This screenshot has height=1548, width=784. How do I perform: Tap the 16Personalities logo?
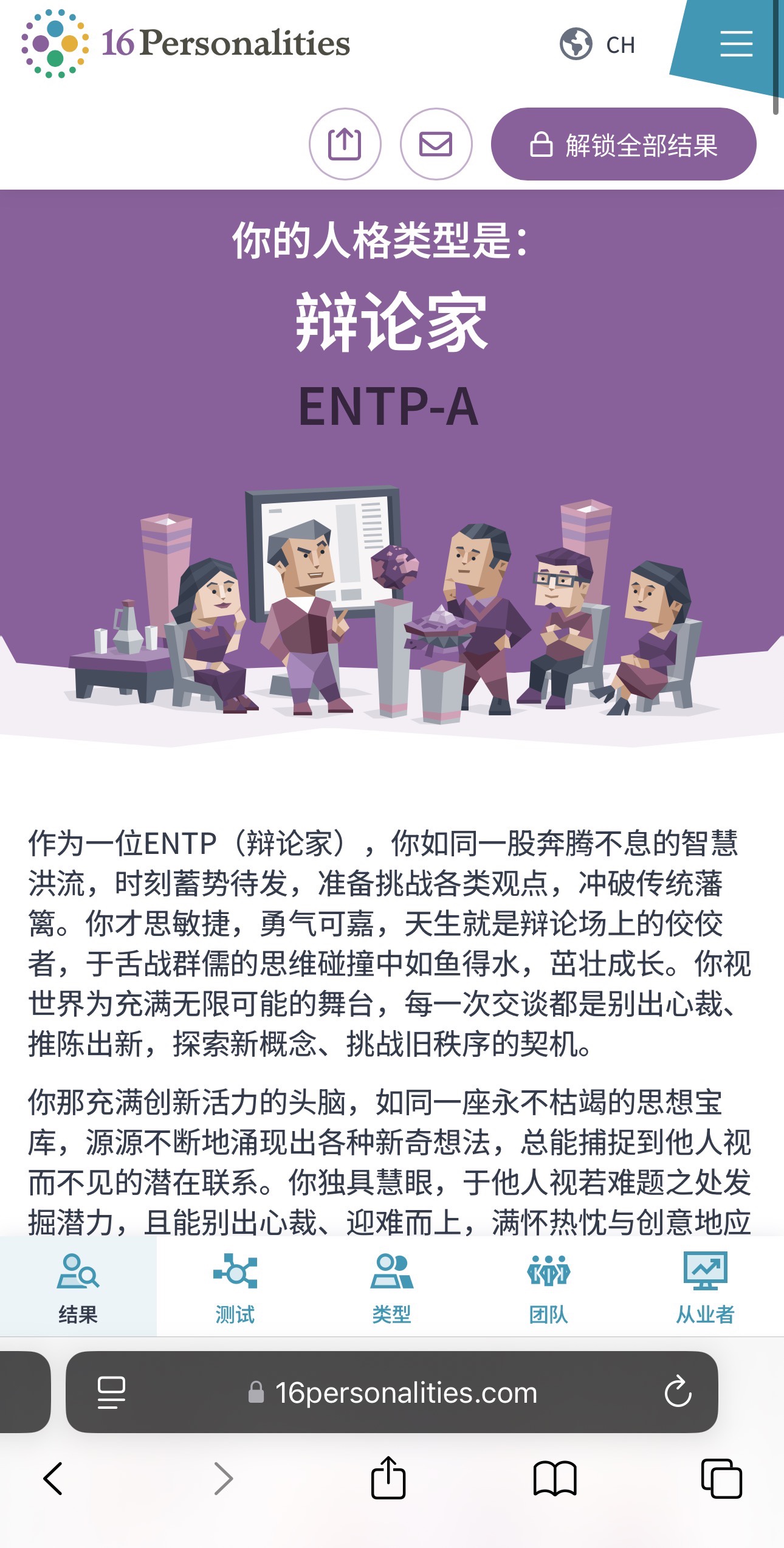coord(185,43)
